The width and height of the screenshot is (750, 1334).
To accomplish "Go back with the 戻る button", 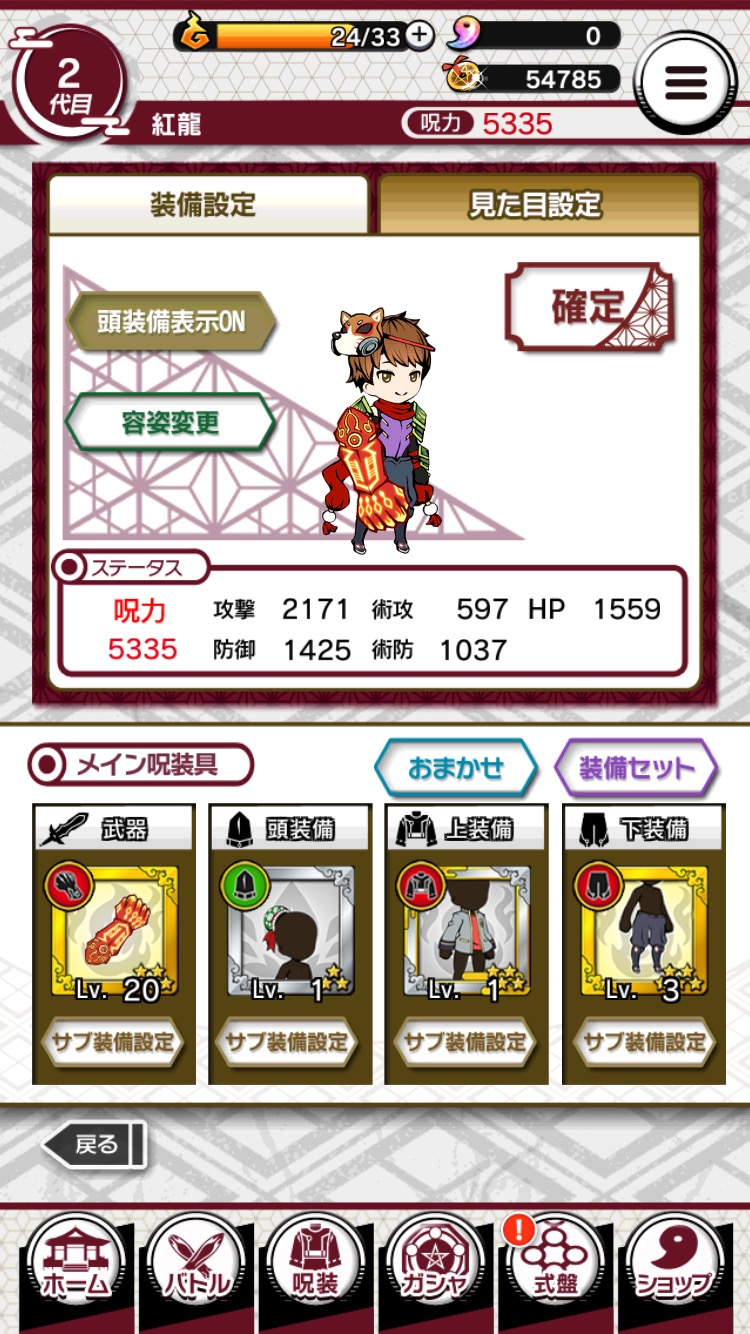I will pyautogui.click(x=95, y=1145).
